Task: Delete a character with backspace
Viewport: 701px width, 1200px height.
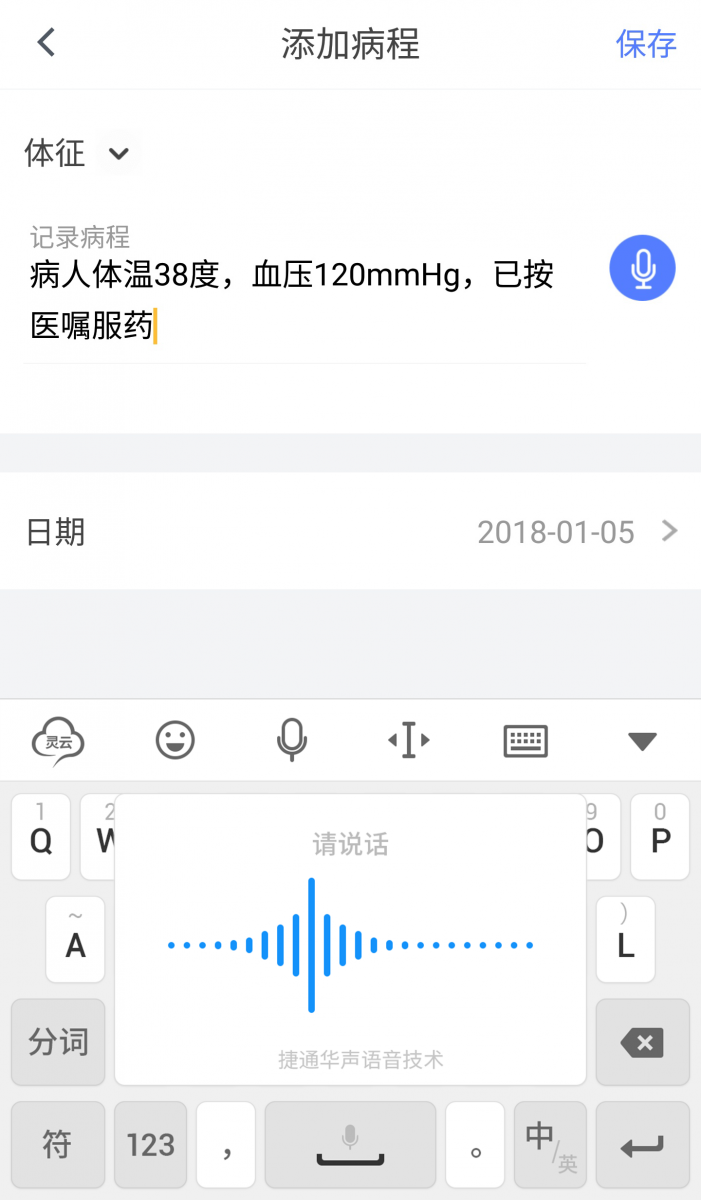Action: click(x=642, y=1043)
